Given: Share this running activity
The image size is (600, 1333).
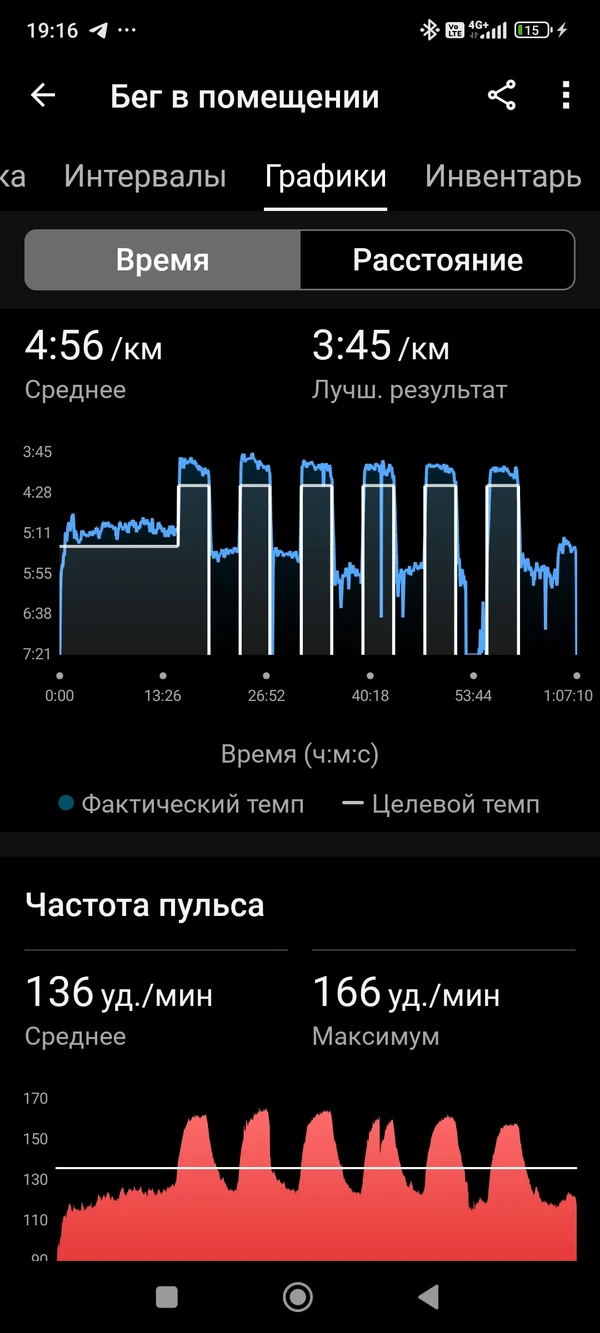Looking at the screenshot, I should coord(501,96).
